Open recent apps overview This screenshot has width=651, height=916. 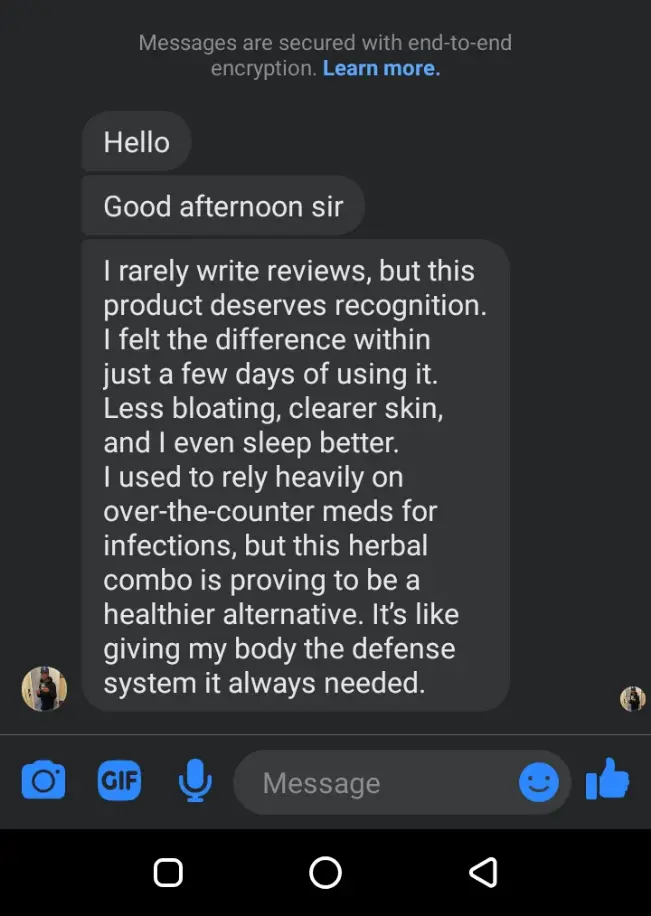(x=168, y=872)
